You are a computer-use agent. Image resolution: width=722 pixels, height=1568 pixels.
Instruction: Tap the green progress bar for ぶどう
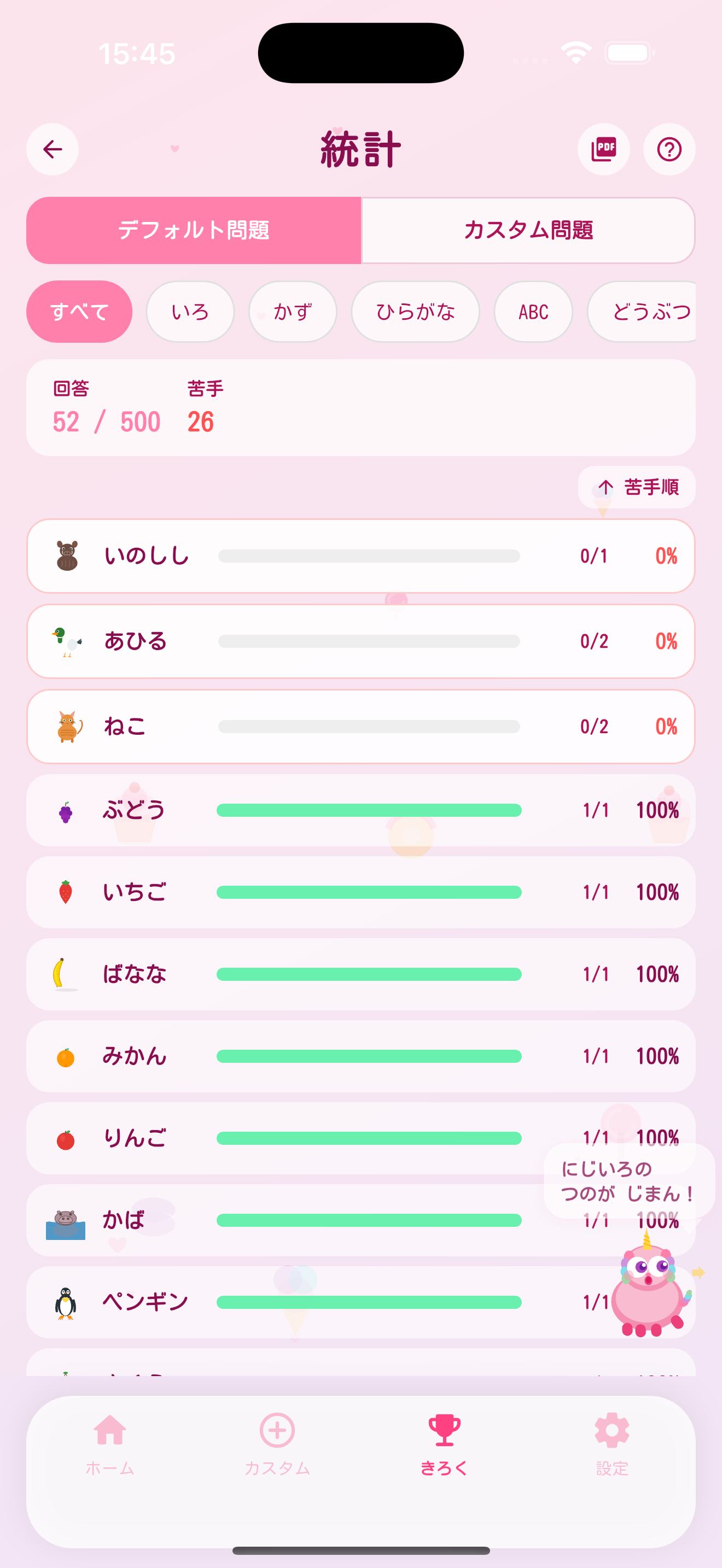[369, 810]
